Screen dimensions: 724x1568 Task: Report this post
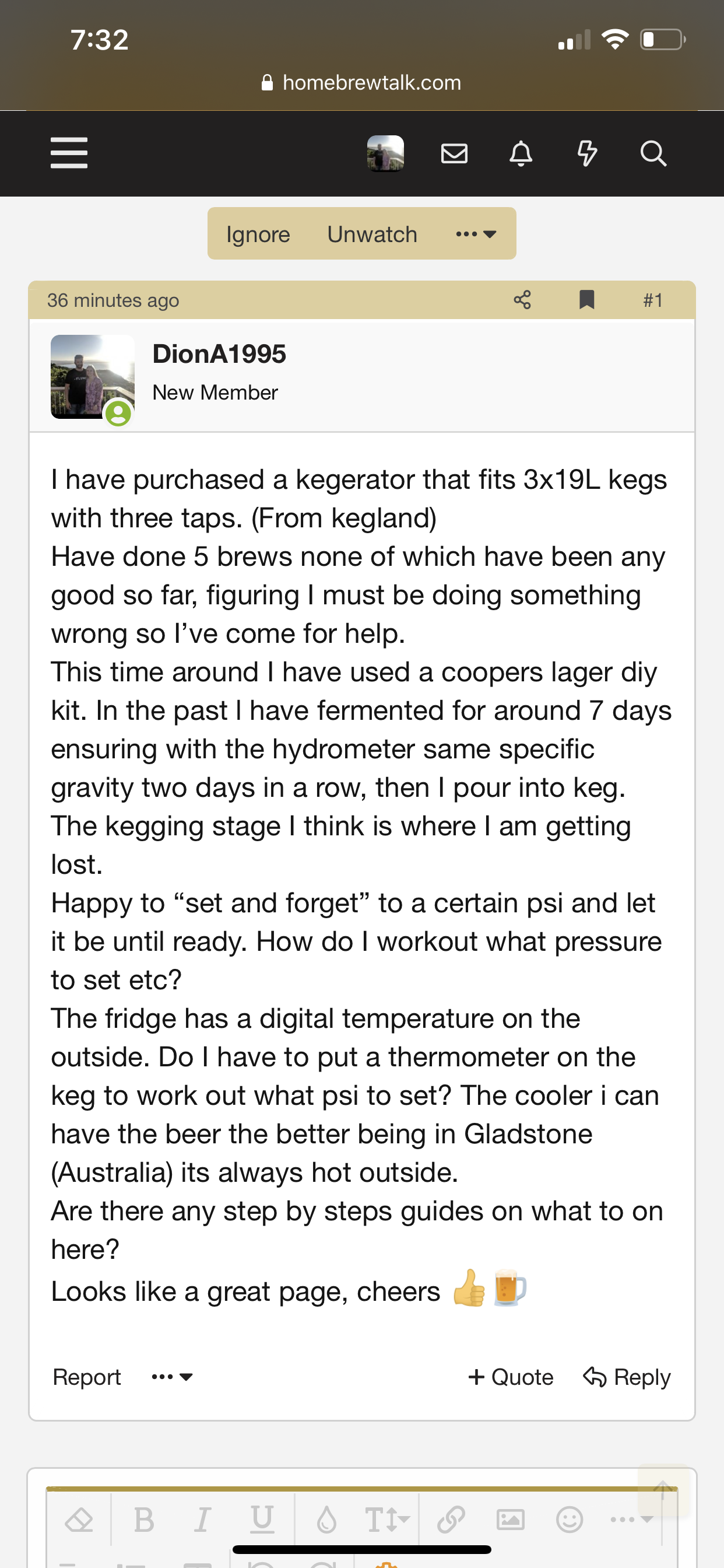click(87, 1377)
